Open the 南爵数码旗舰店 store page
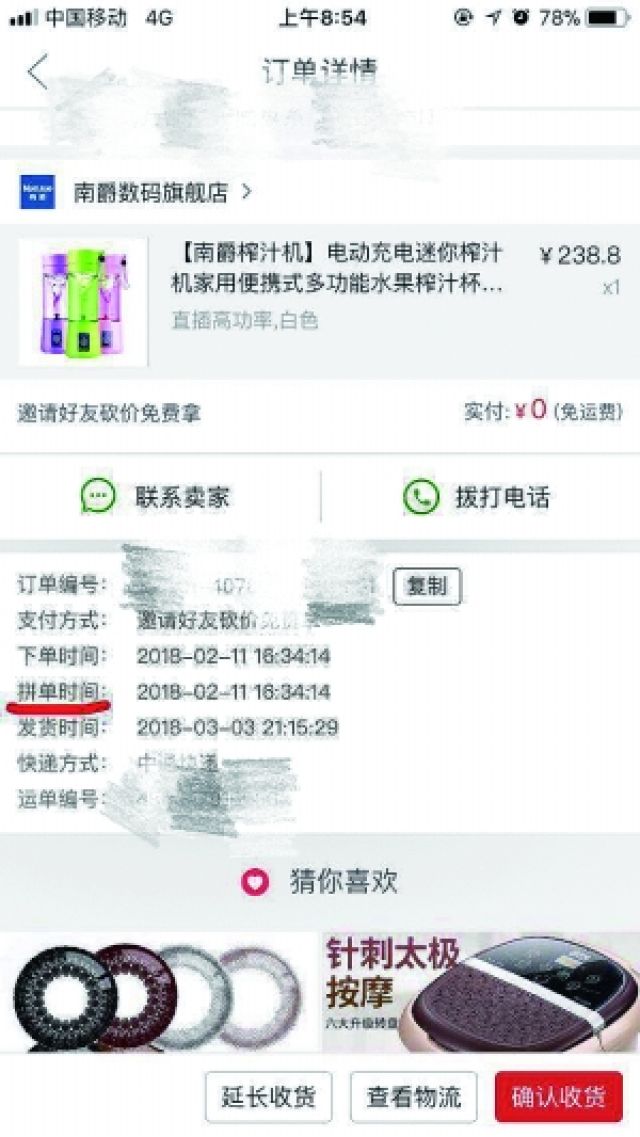 point(150,191)
